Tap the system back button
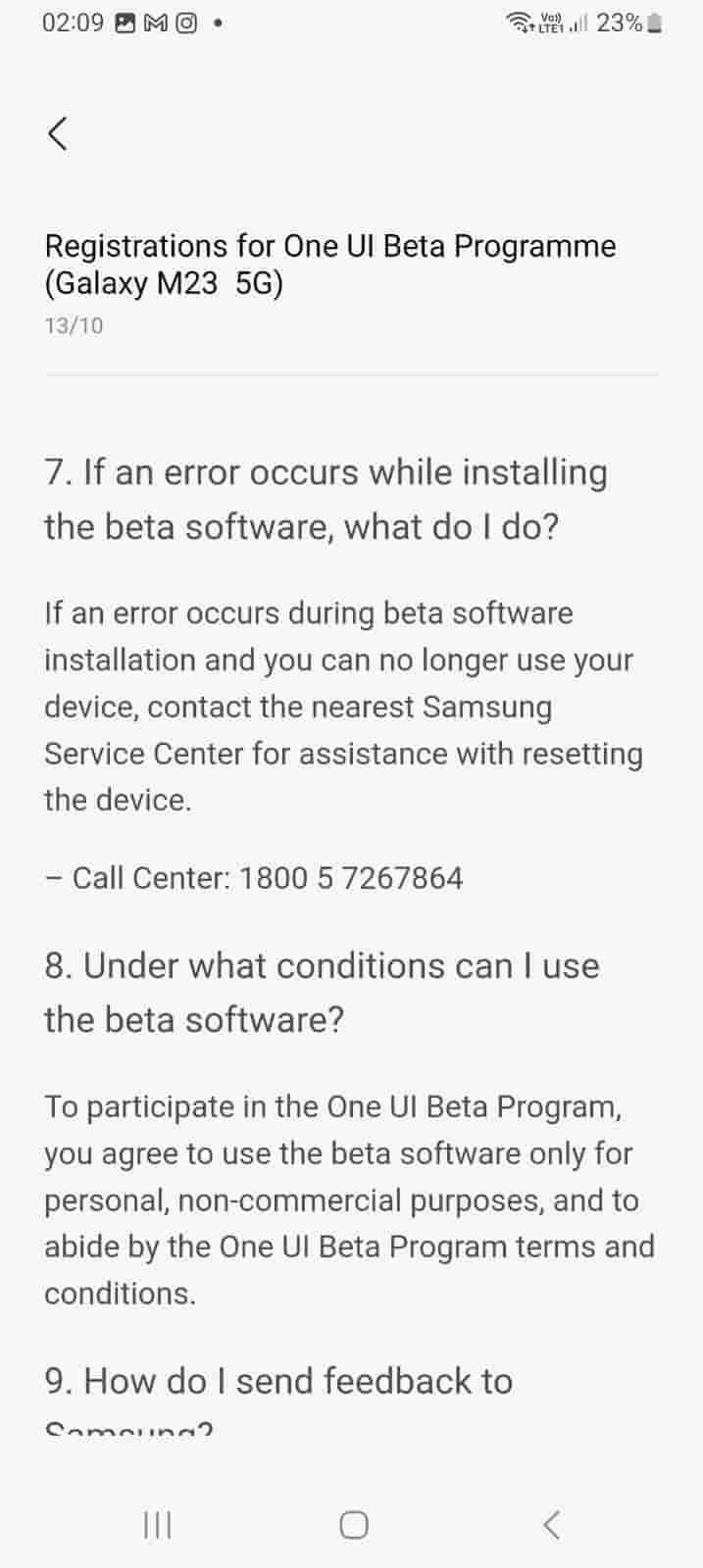This screenshot has height=1568, width=703. (x=551, y=1524)
